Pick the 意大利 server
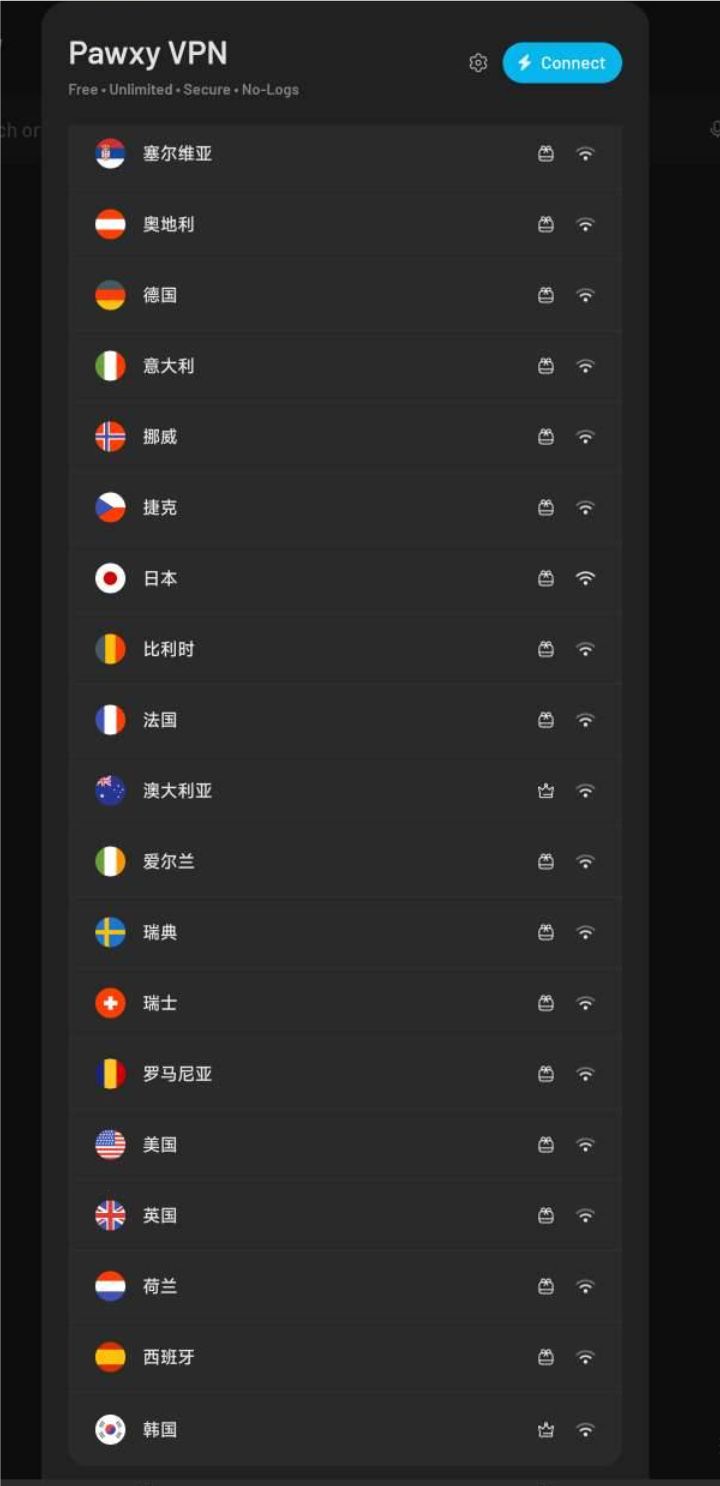This screenshot has height=1486, width=720. coord(345,366)
